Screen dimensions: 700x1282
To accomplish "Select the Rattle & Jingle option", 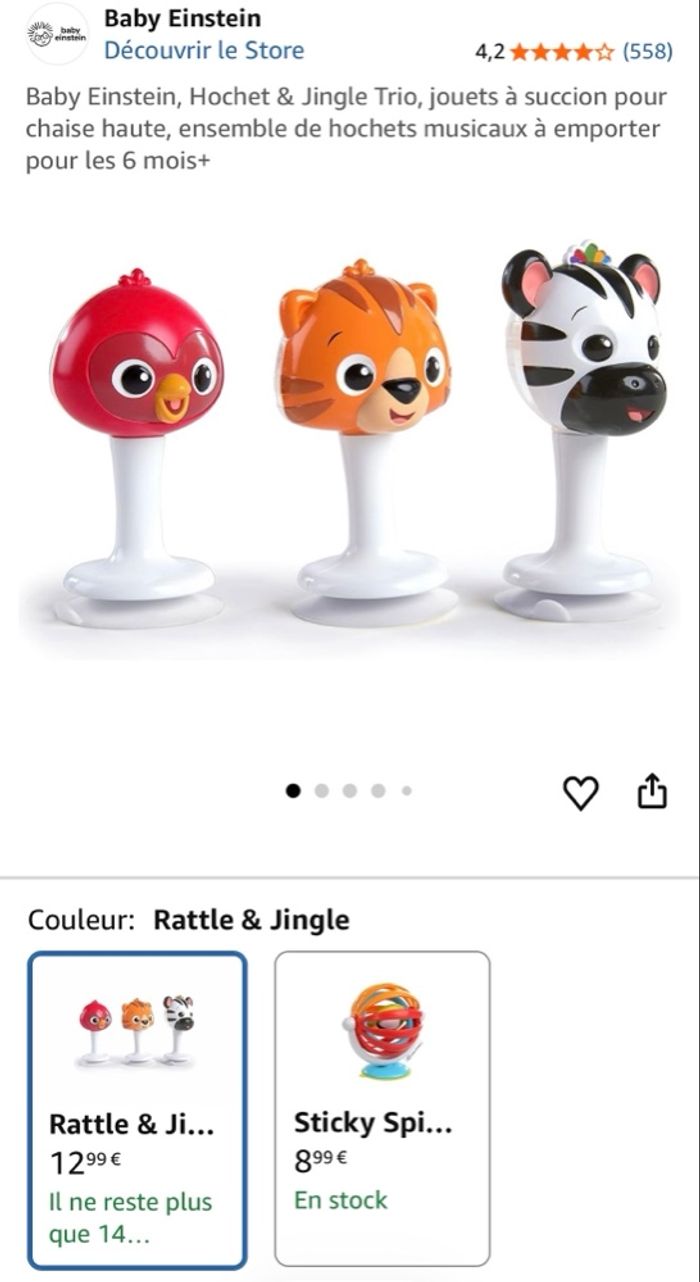I will click(x=137, y=1108).
